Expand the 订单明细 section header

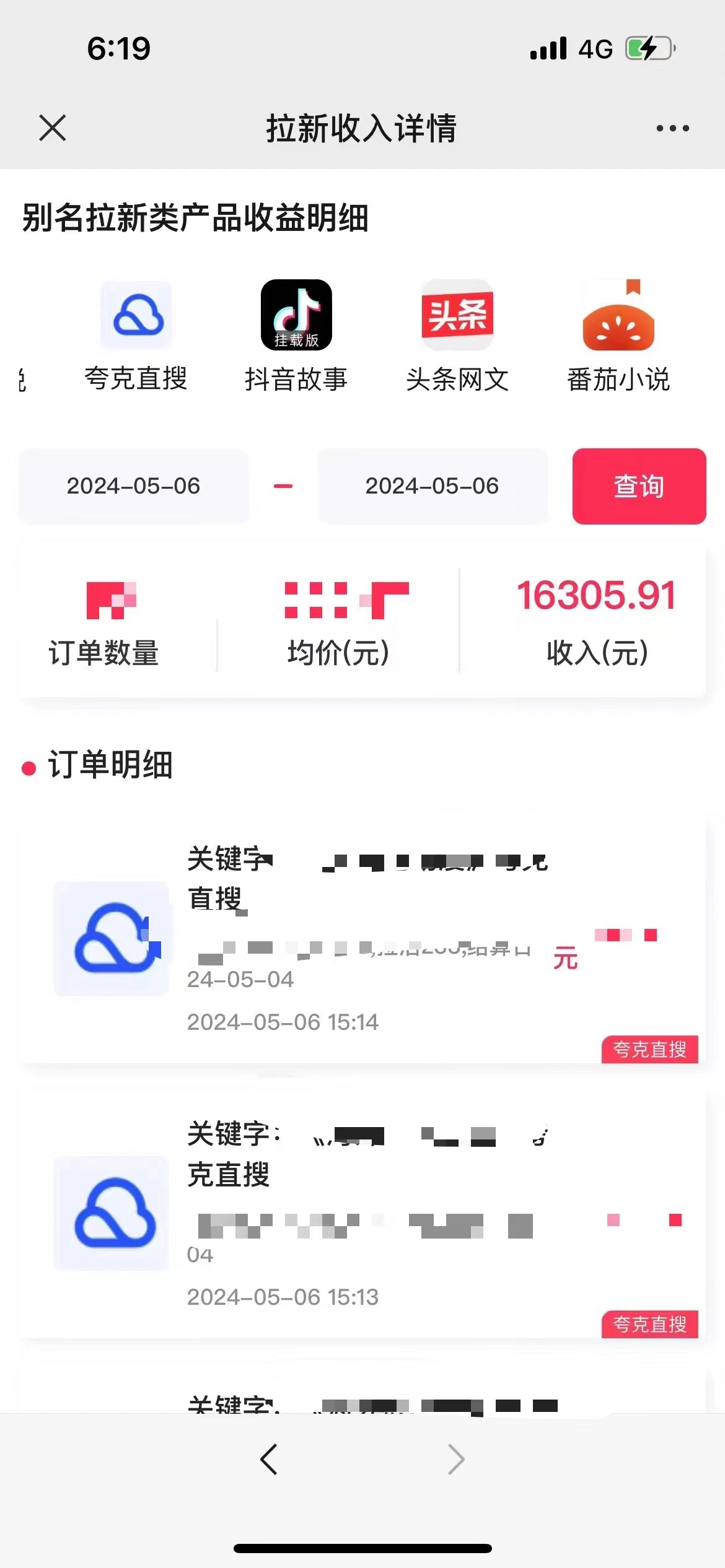pos(109,767)
